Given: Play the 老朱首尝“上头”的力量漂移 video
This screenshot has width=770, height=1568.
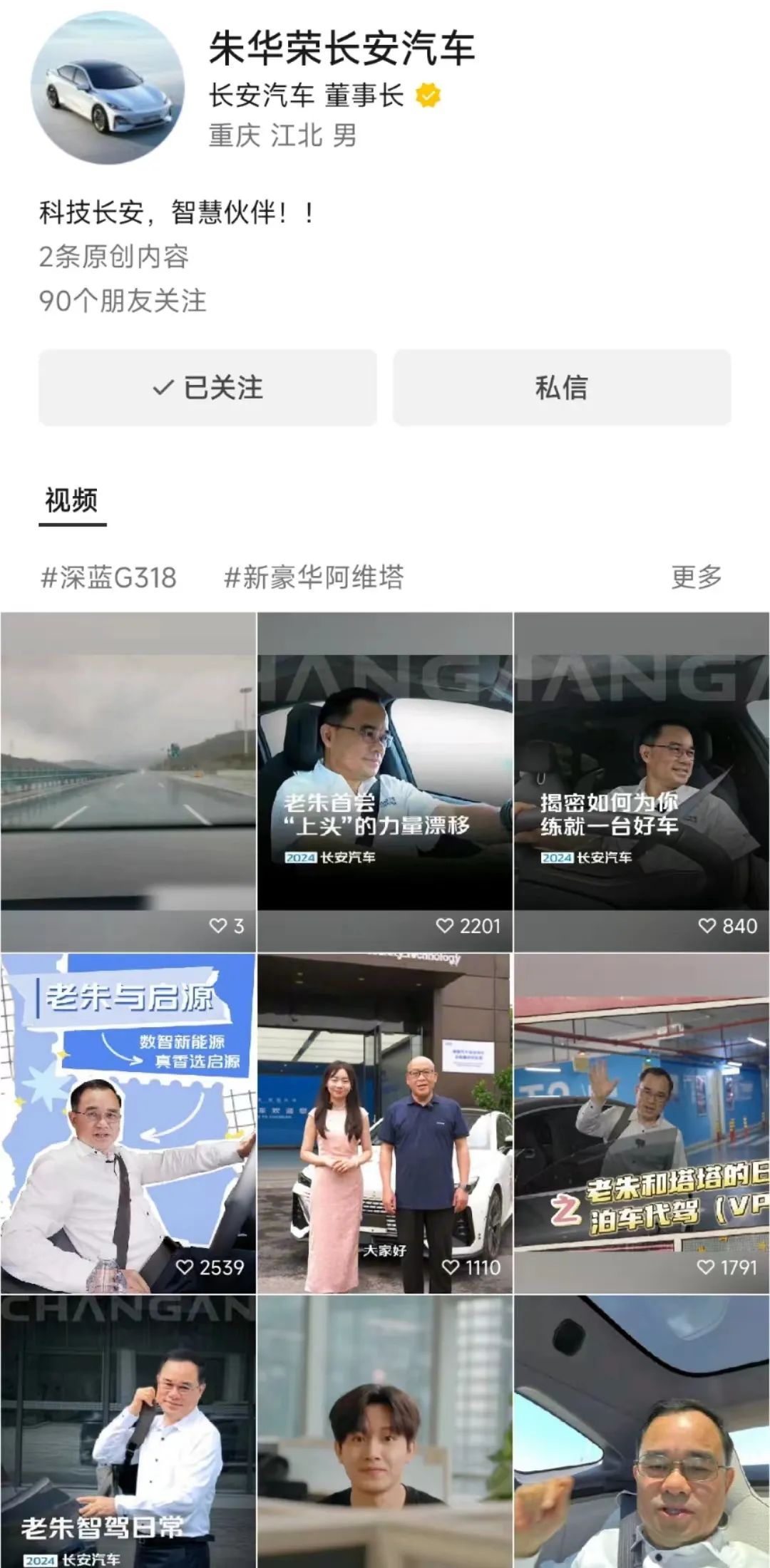Looking at the screenshot, I should (385, 782).
